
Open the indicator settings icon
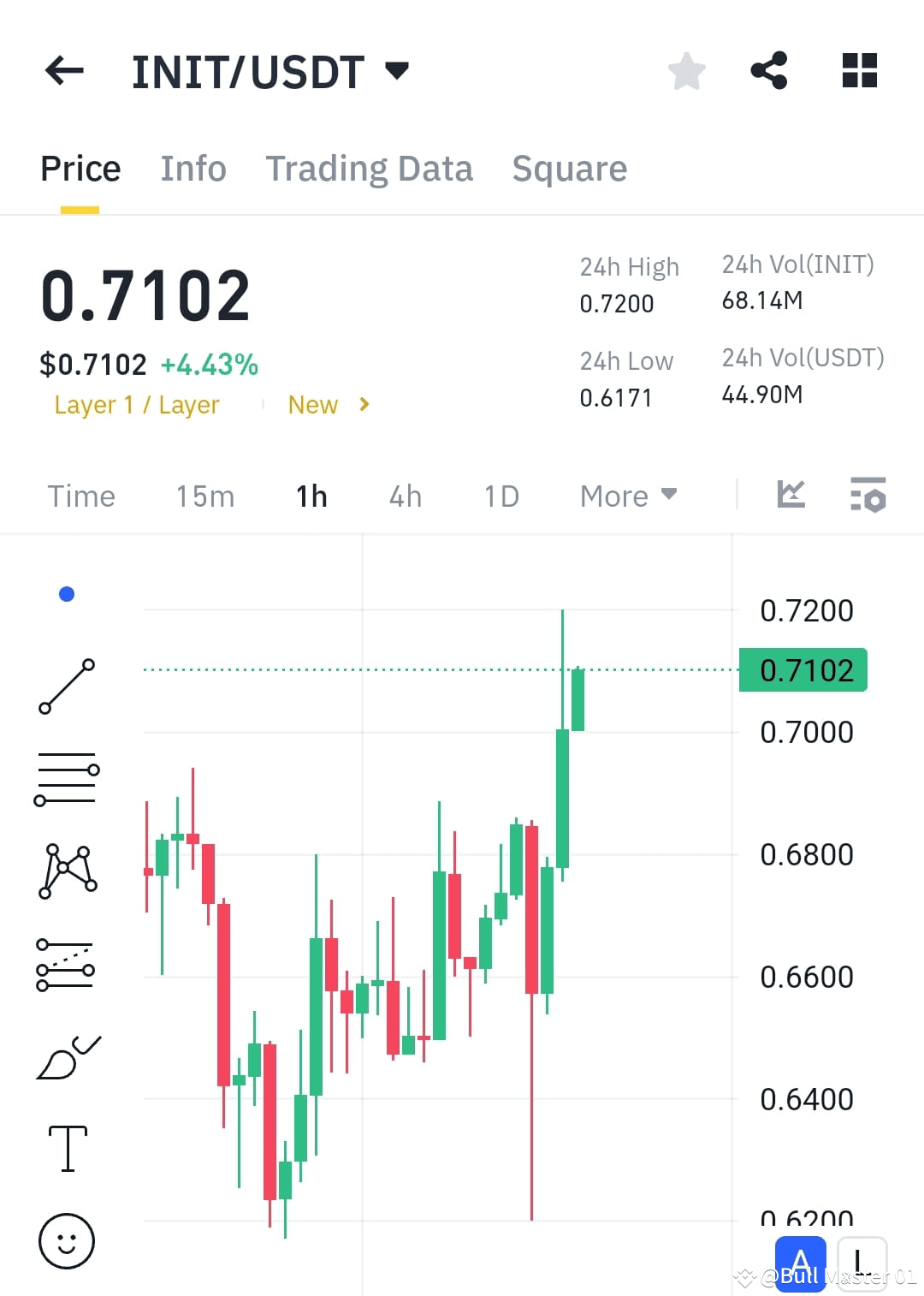click(867, 495)
